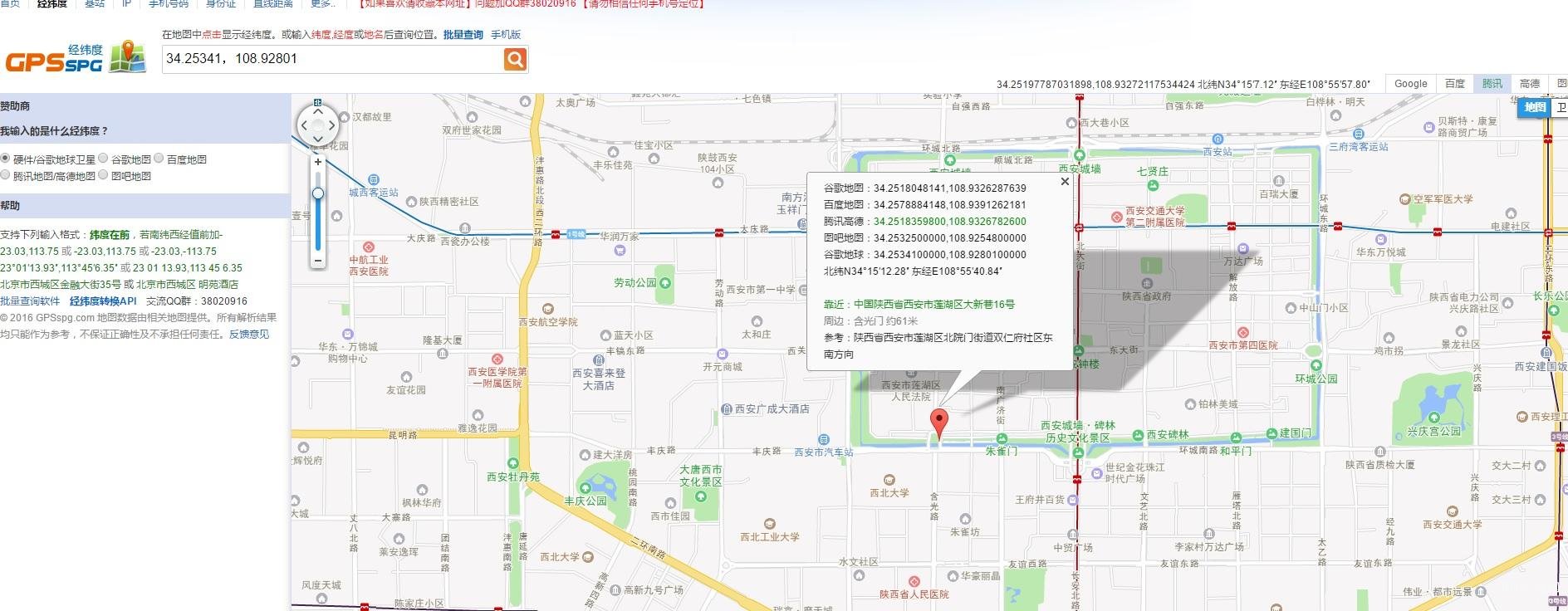Open the 经纬度转换API link
Viewport: 1568px width, 611px height.
(103, 301)
